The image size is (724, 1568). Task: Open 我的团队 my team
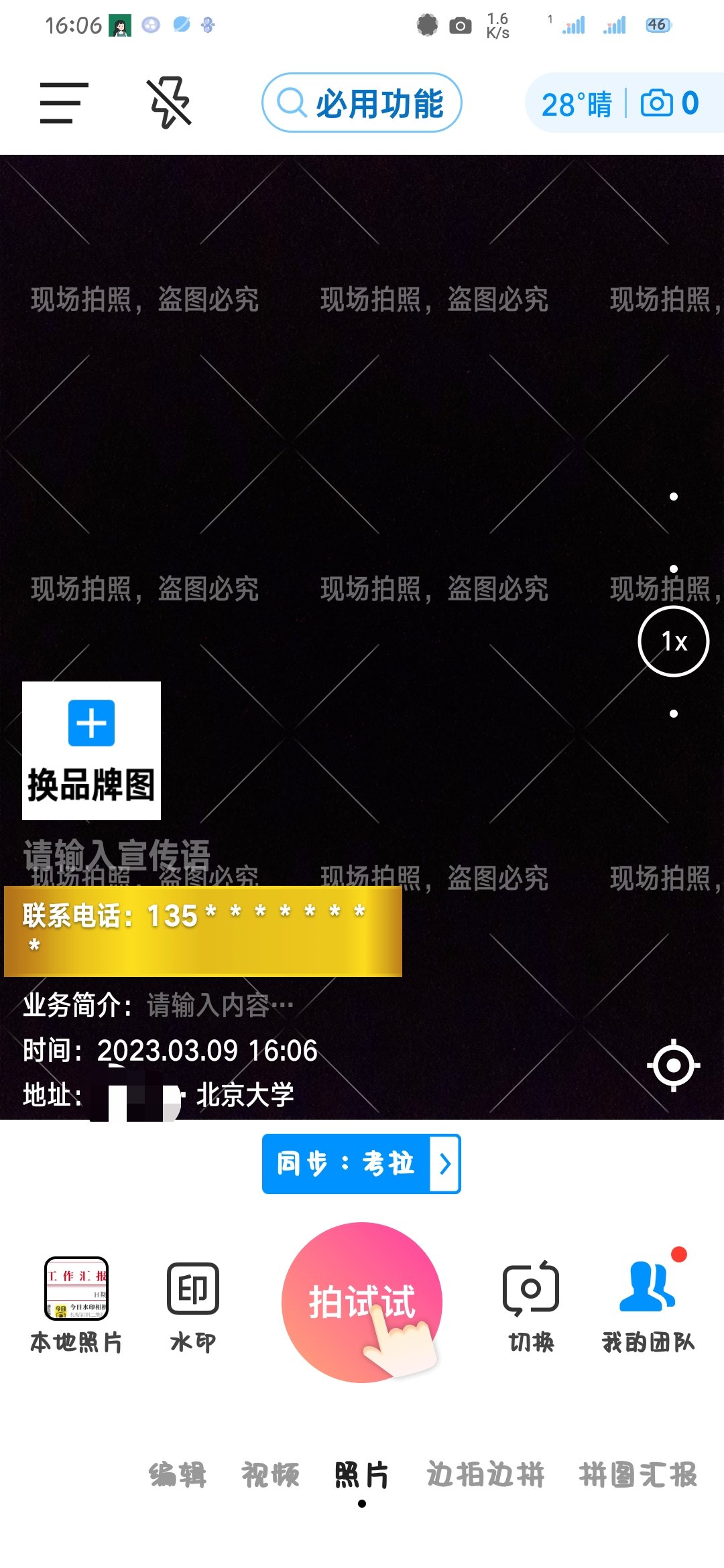coord(648,1305)
